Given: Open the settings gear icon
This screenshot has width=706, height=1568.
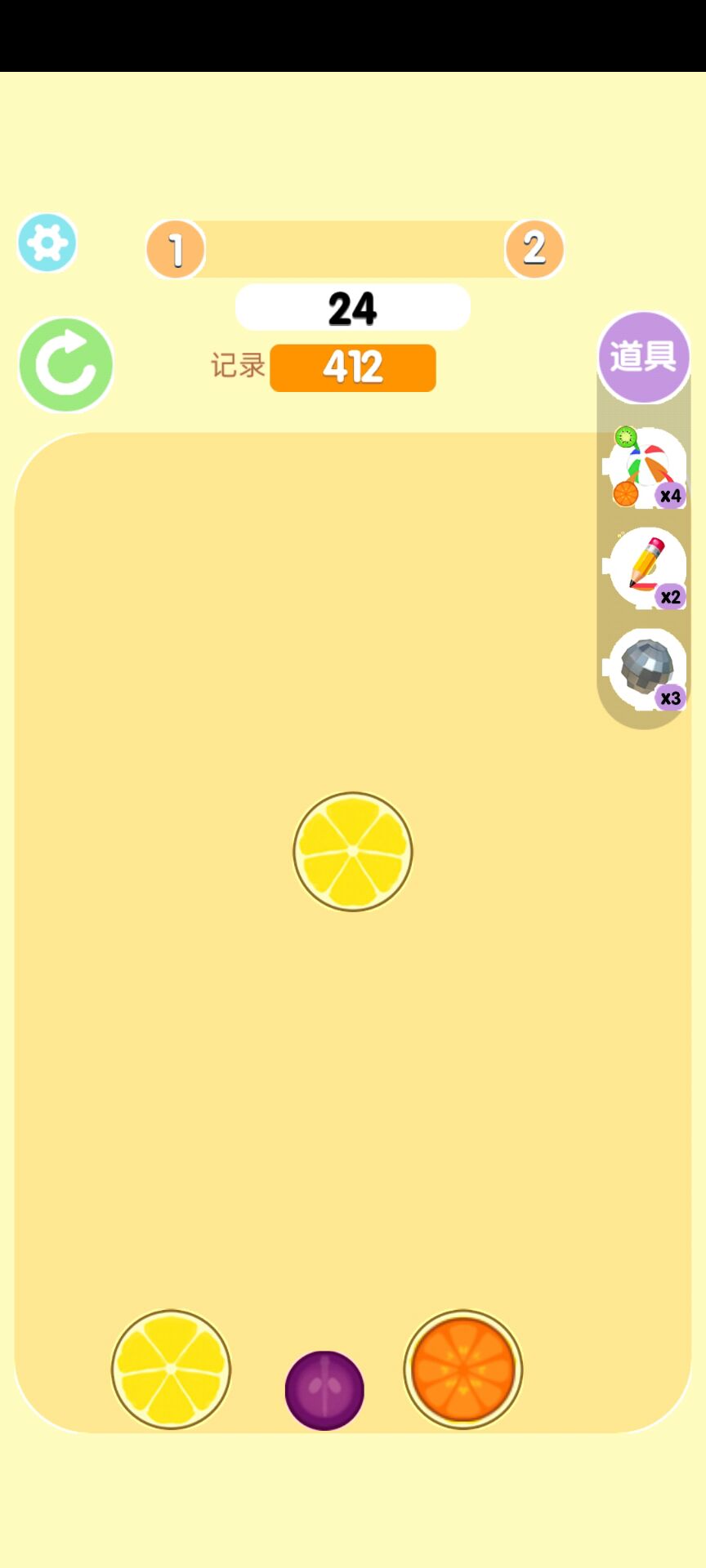Looking at the screenshot, I should click(x=47, y=243).
